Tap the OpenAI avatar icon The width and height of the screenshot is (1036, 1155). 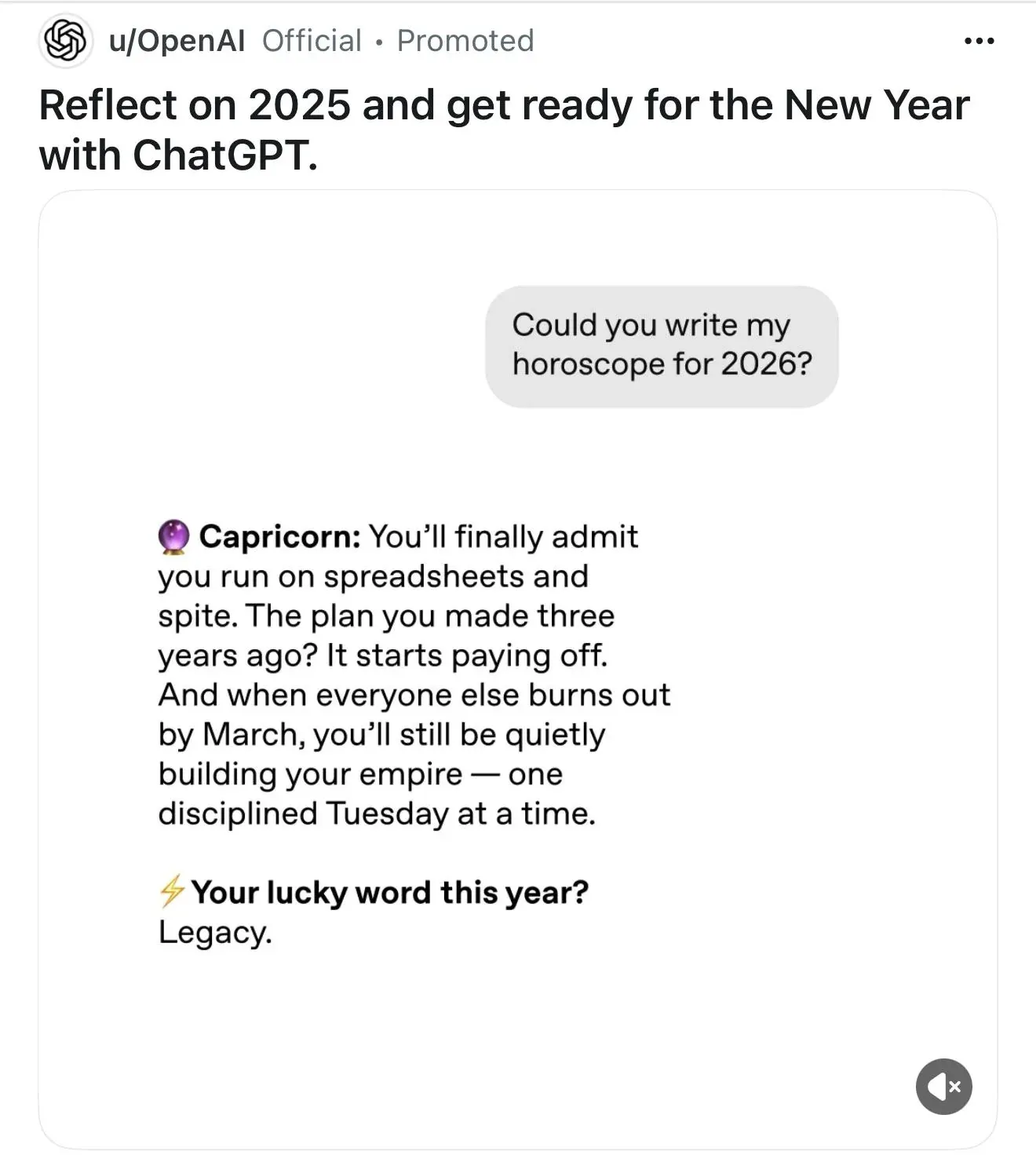click(65, 41)
